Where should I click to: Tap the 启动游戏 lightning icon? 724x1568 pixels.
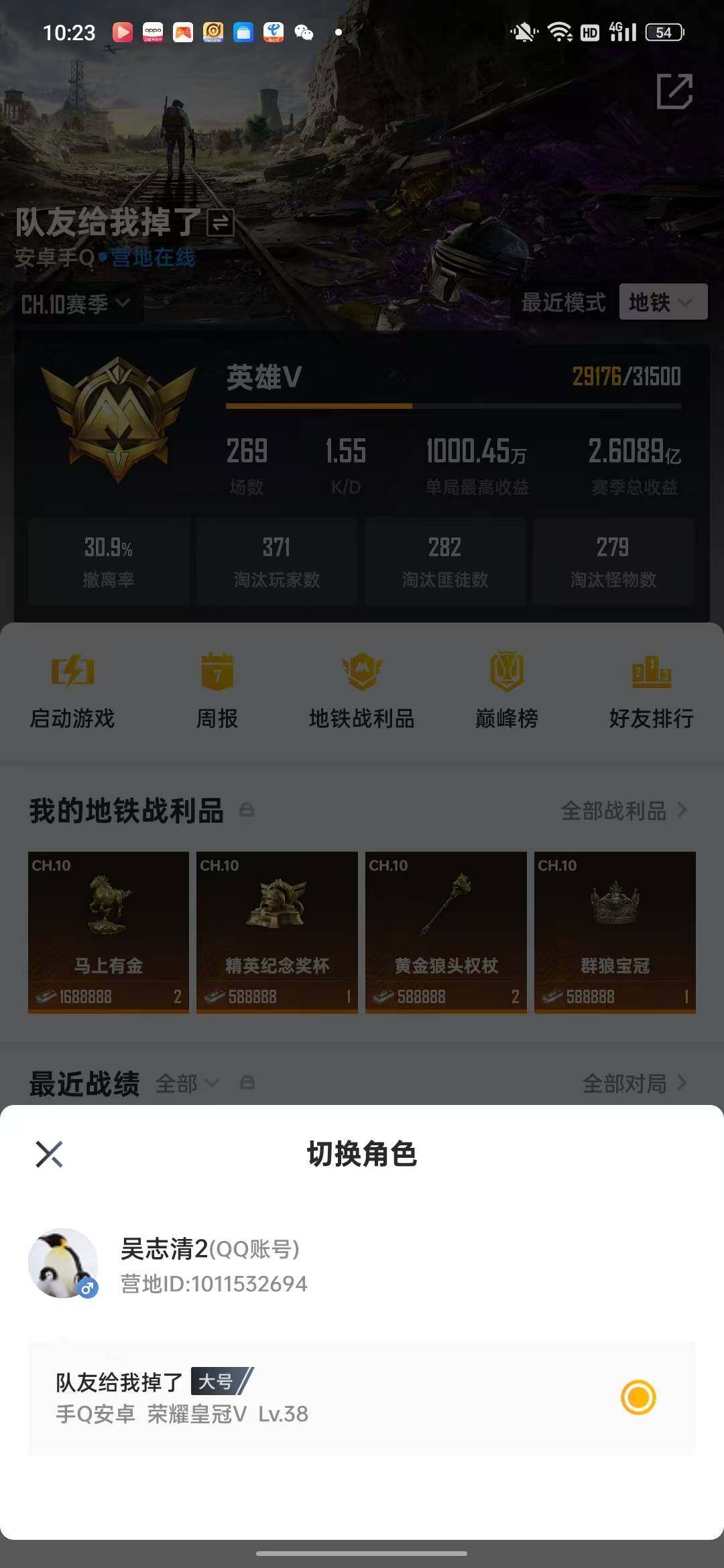(72, 675)
